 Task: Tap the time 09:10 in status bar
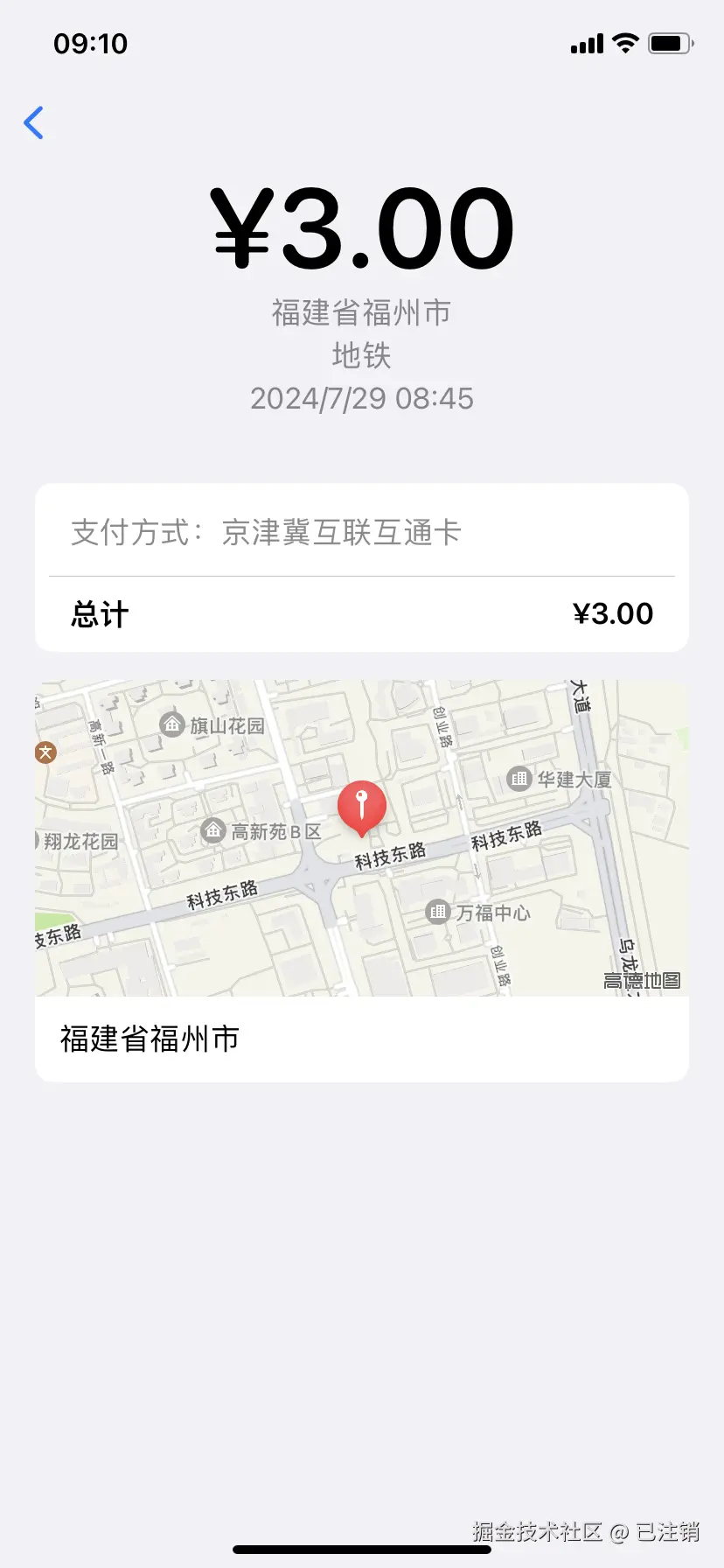[x=92, y=42]
